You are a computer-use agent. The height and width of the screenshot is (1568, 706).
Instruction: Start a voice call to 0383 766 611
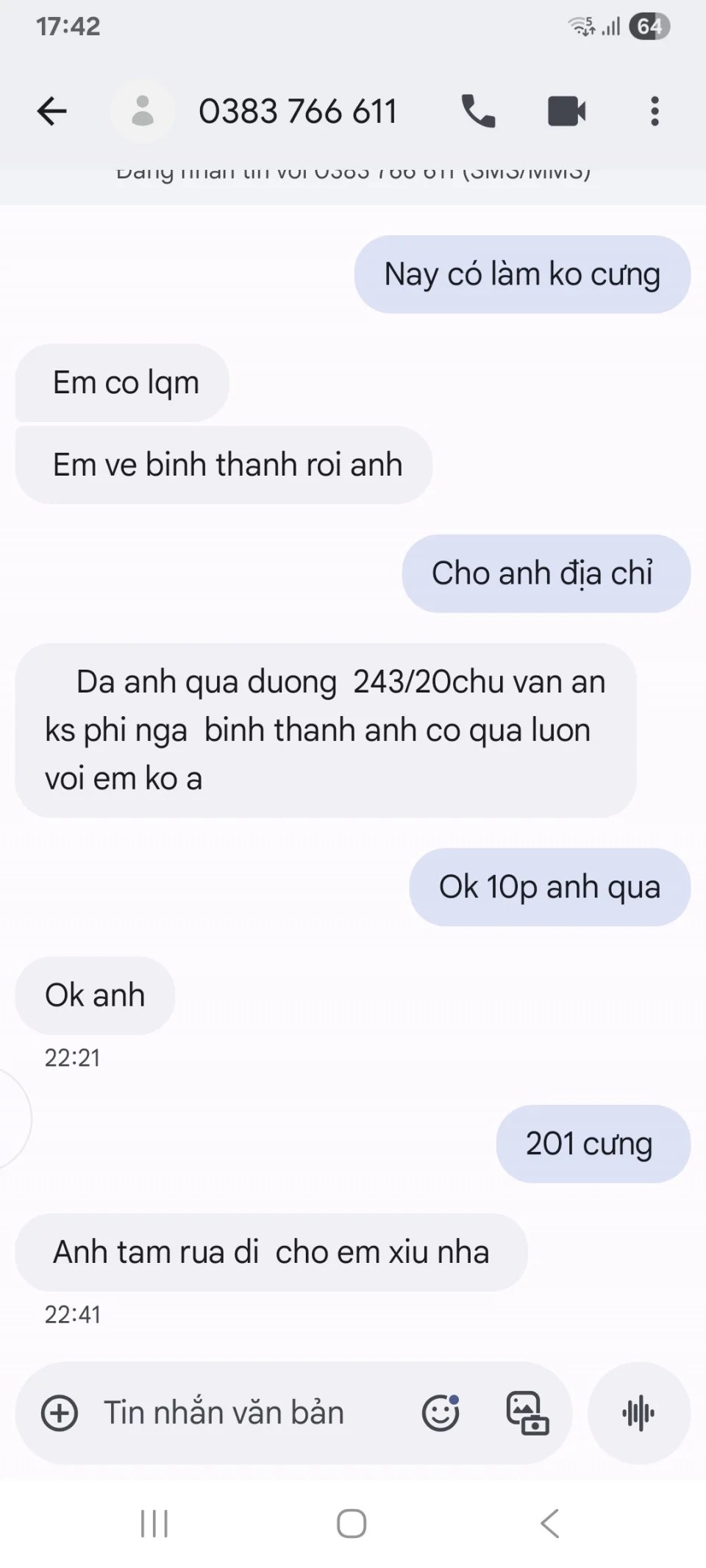click(x=478, y=112)
